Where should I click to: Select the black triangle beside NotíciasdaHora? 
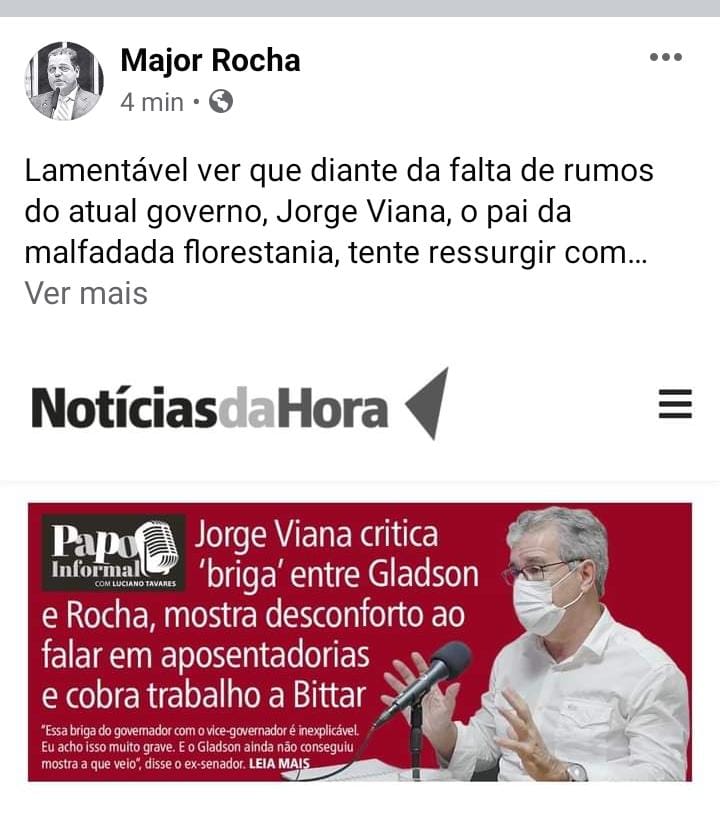pyautogui.click(x=427, y=403)
